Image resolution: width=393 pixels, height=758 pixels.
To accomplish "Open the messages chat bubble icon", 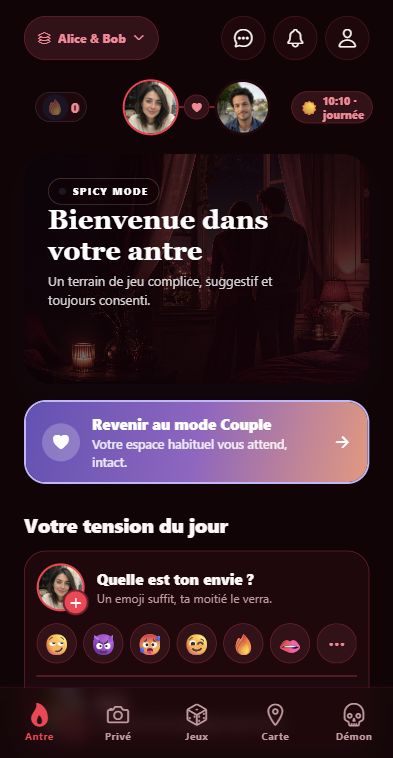I will pos(243,38).
